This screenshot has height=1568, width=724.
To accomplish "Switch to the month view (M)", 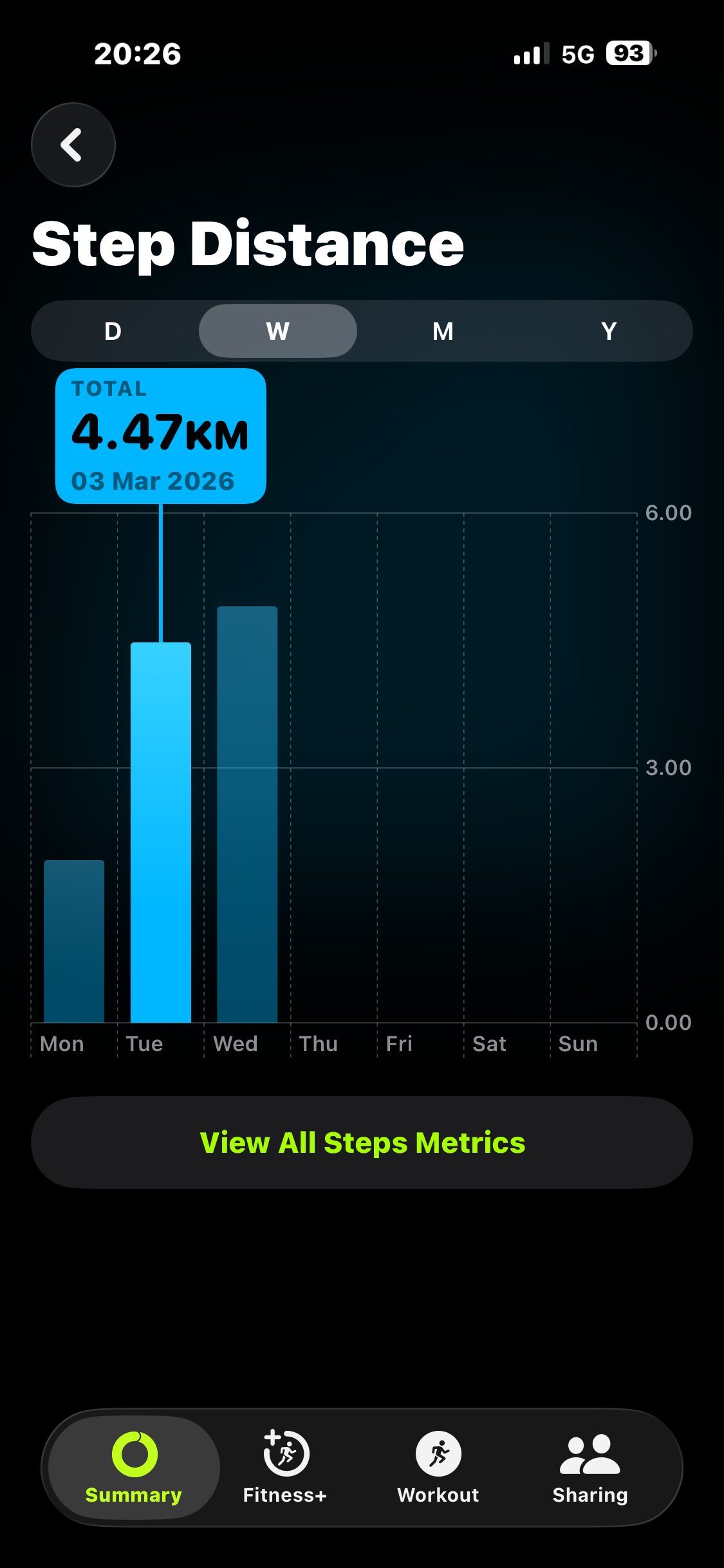I will click(443, 331).
